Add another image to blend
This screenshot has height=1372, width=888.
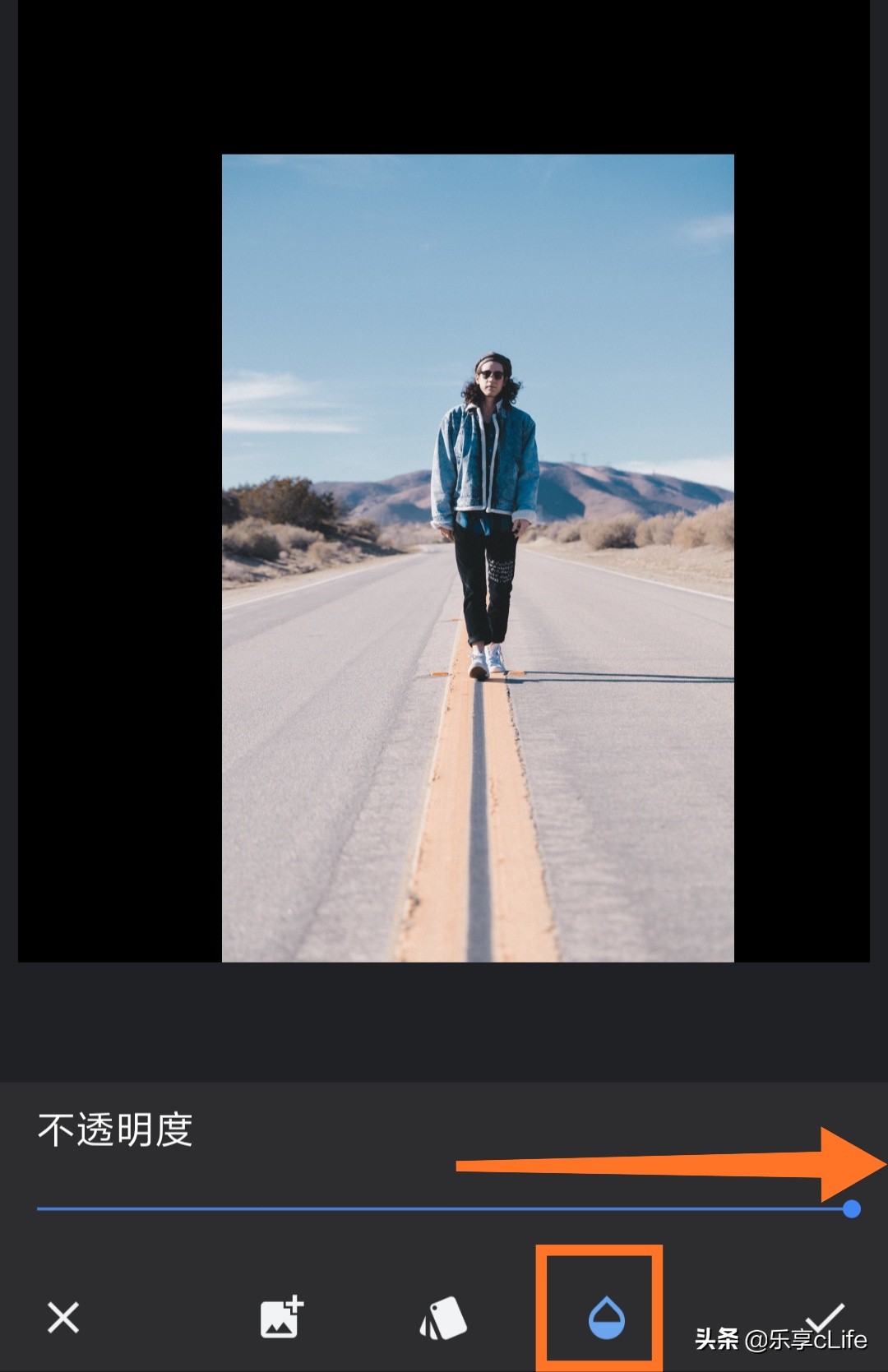281,1318
